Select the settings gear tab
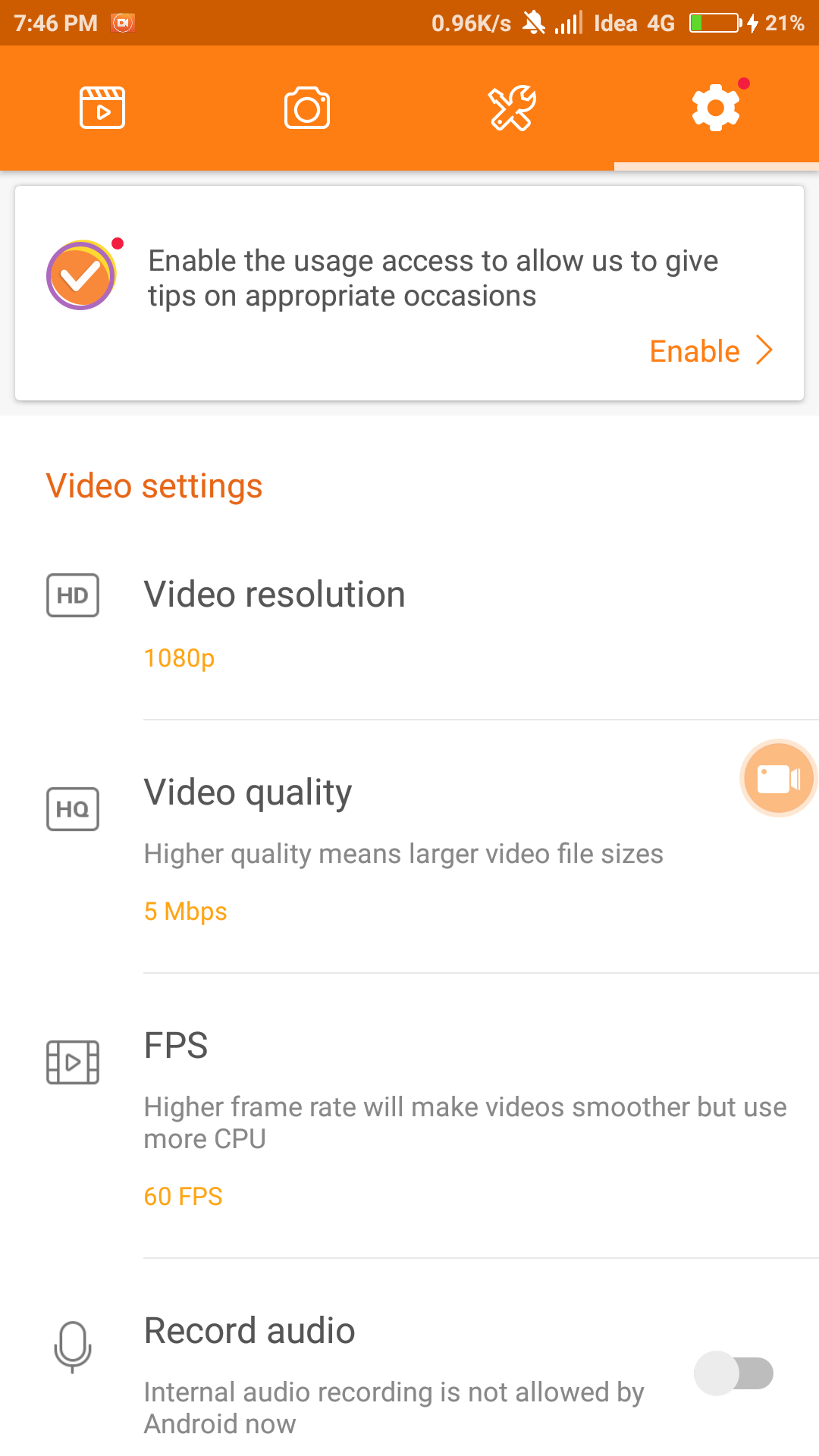 pyautogui.click(x=716, y=108)
